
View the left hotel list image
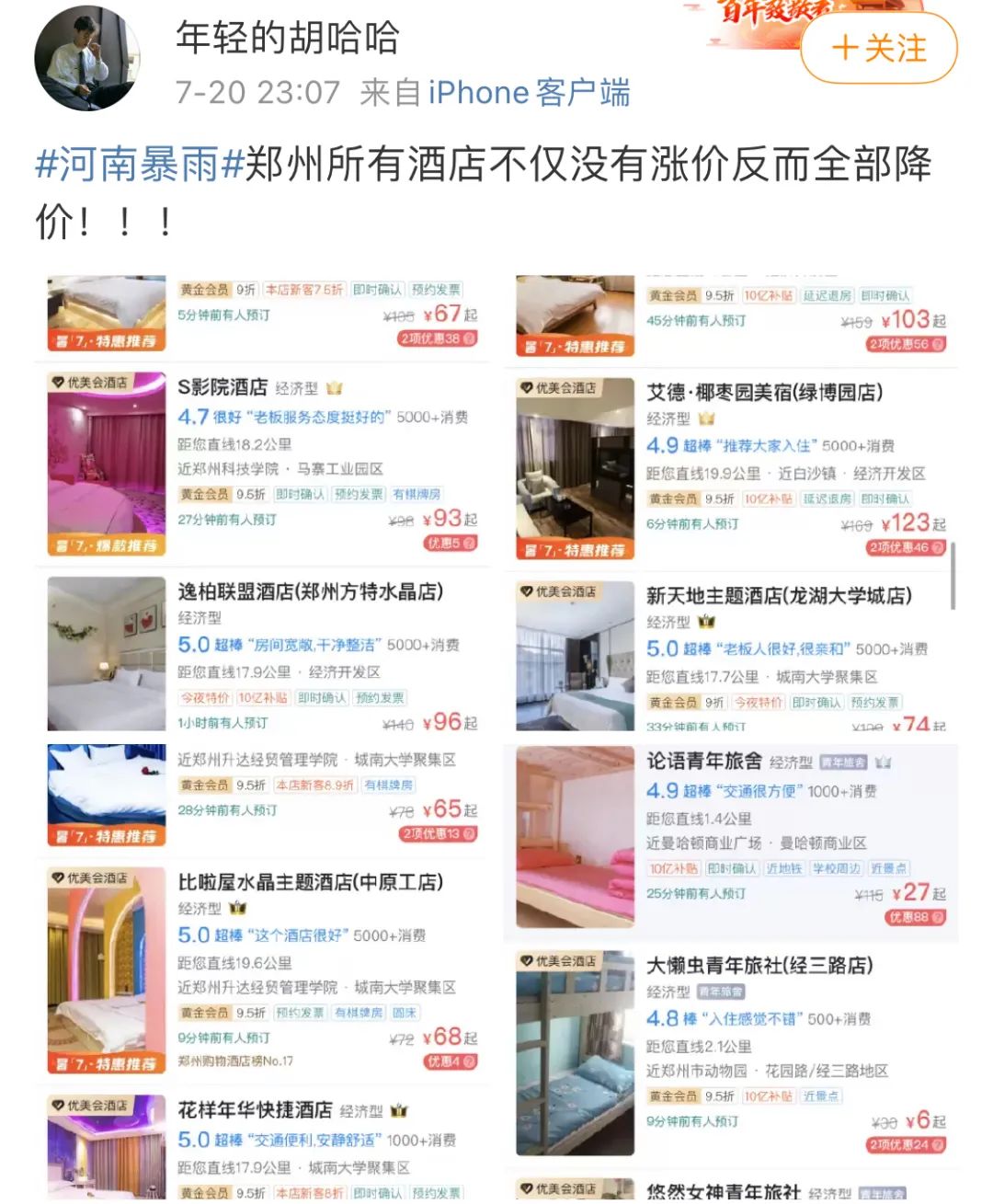pos(262,736)
